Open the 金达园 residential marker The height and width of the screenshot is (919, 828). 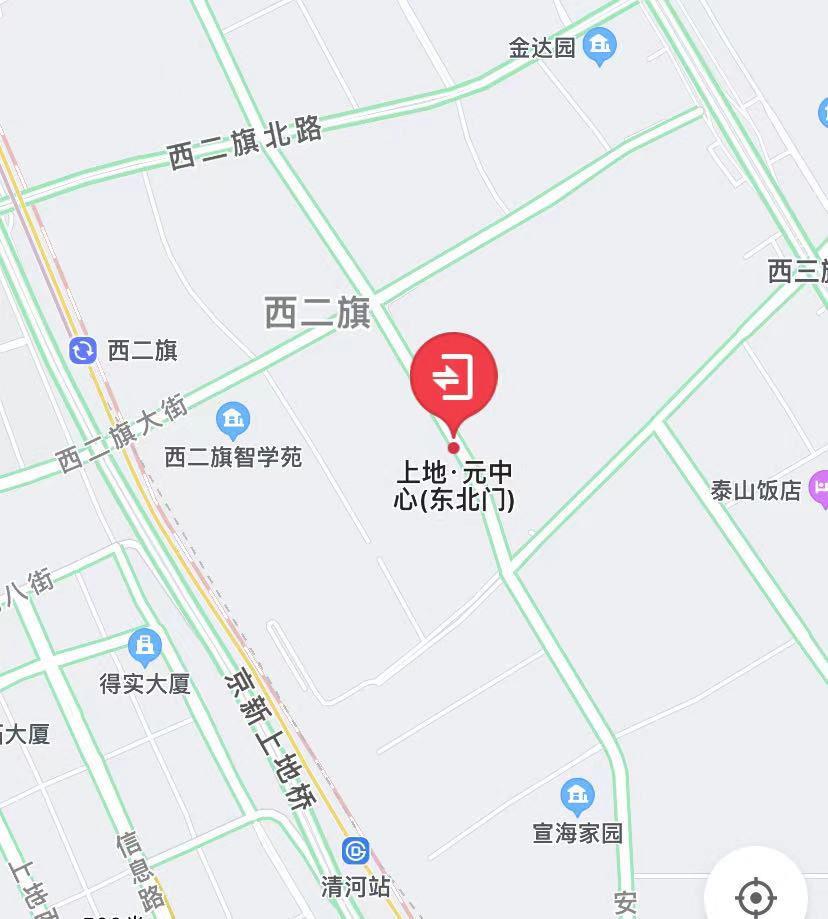pyautogui.click(x=600, y=46)
